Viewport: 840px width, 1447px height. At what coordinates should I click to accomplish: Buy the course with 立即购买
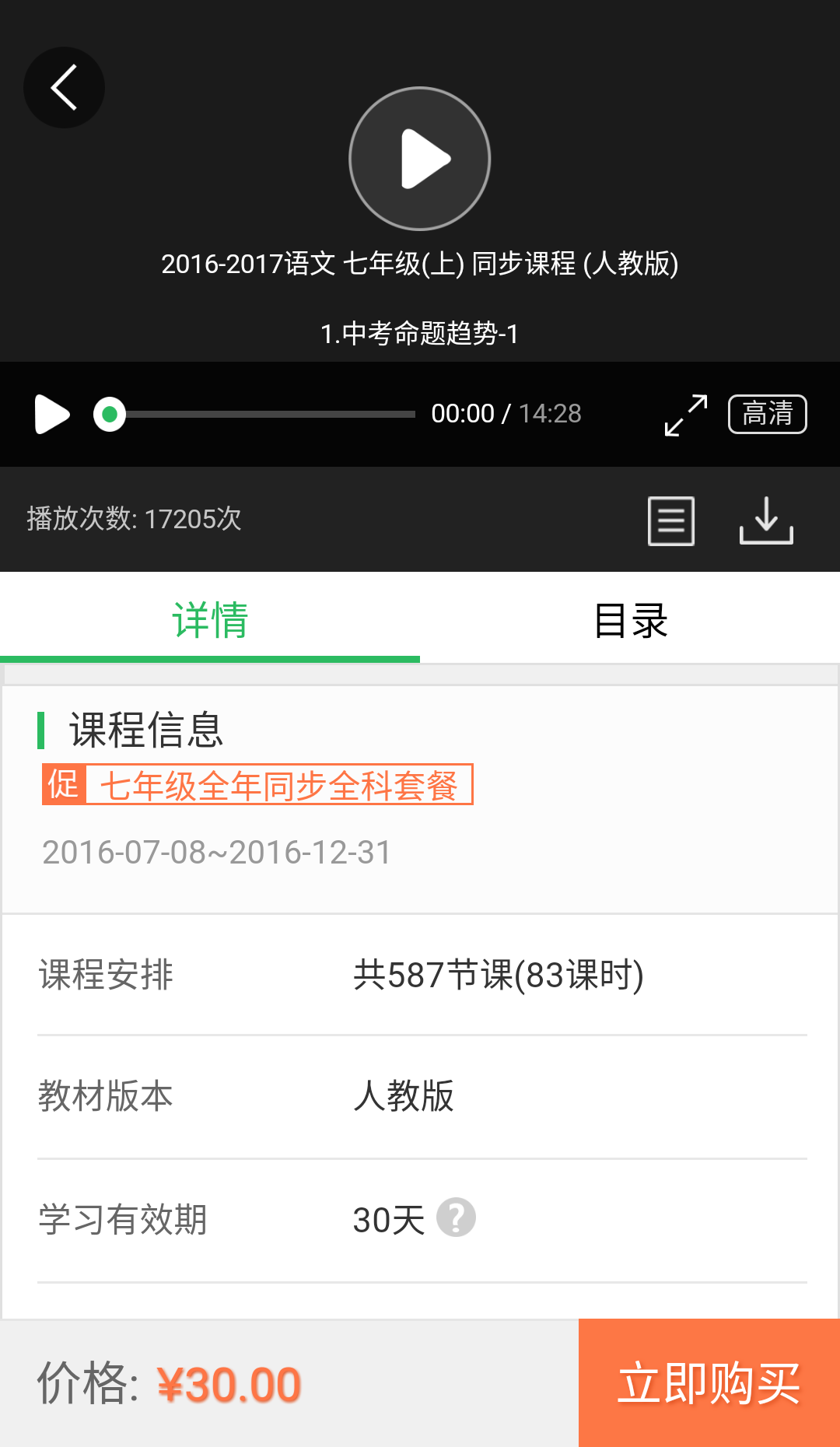(x=709, y=1383)
